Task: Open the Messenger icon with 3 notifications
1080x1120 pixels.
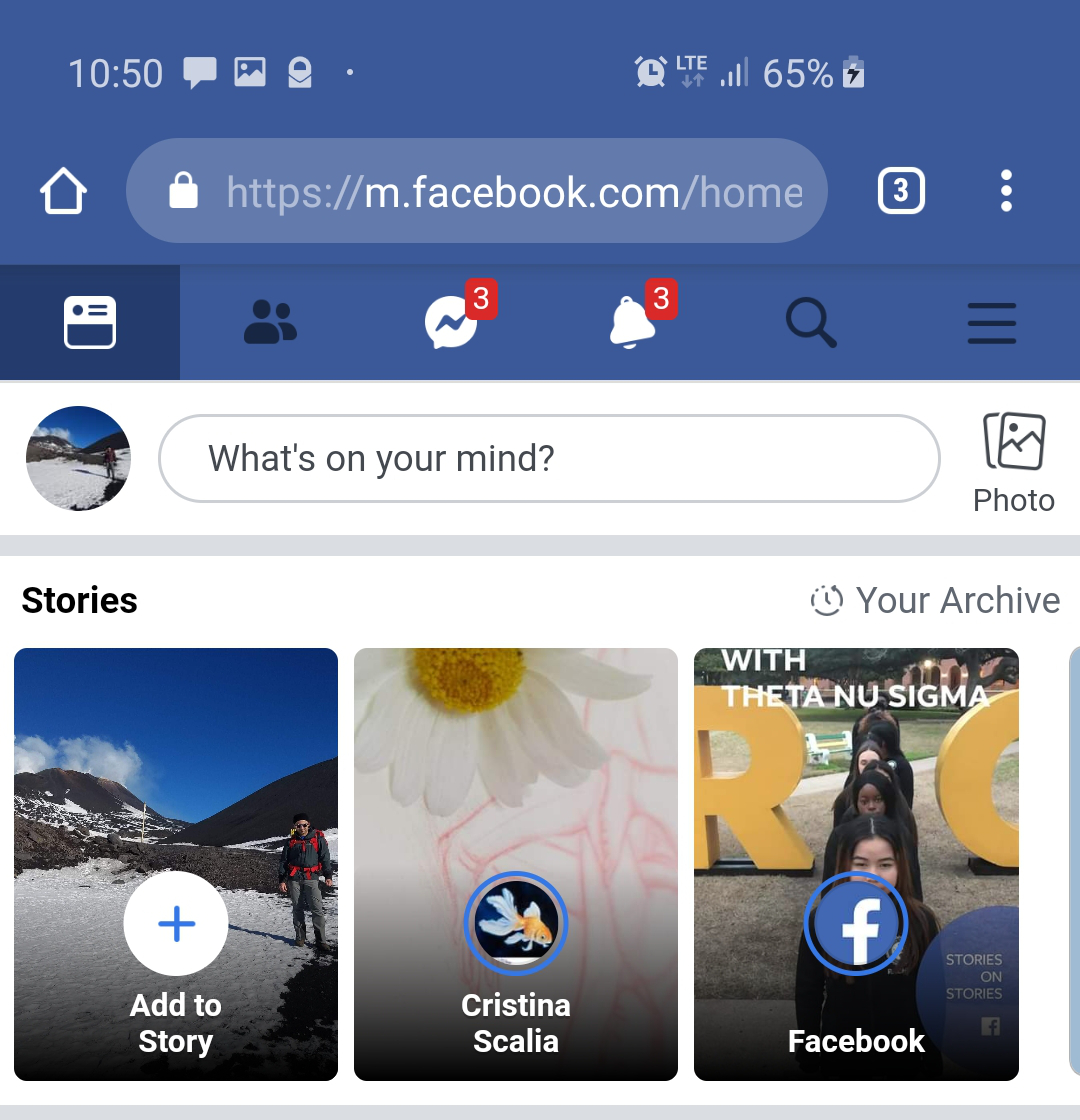Action: (x=452, y=322)
